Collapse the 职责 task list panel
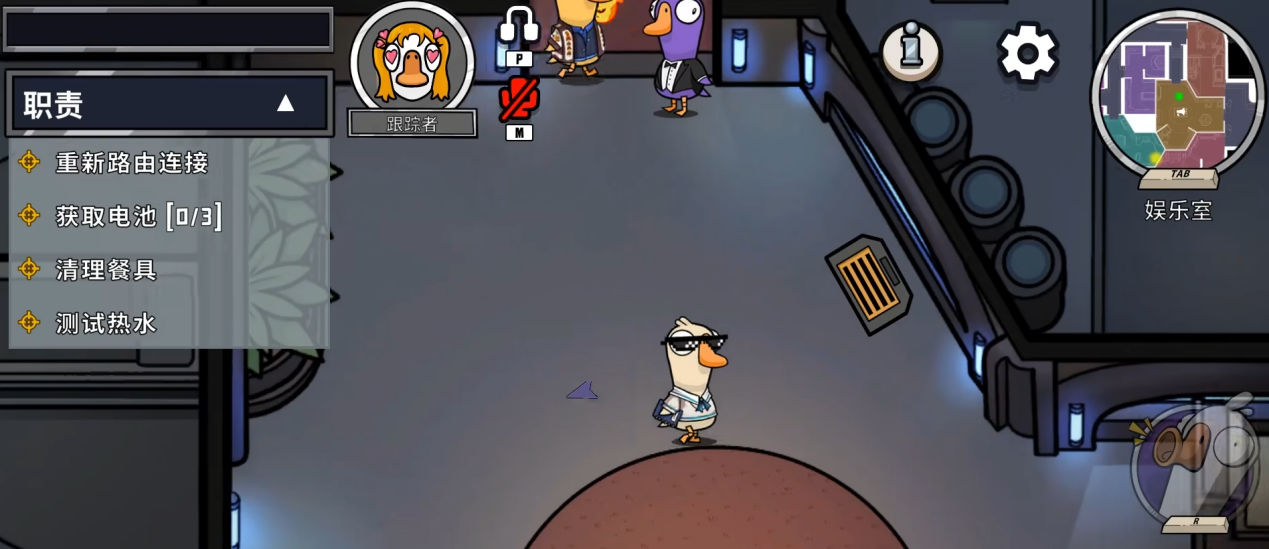Image resolution: width=1269 pixels, height=549 pixels. (285, 104)
